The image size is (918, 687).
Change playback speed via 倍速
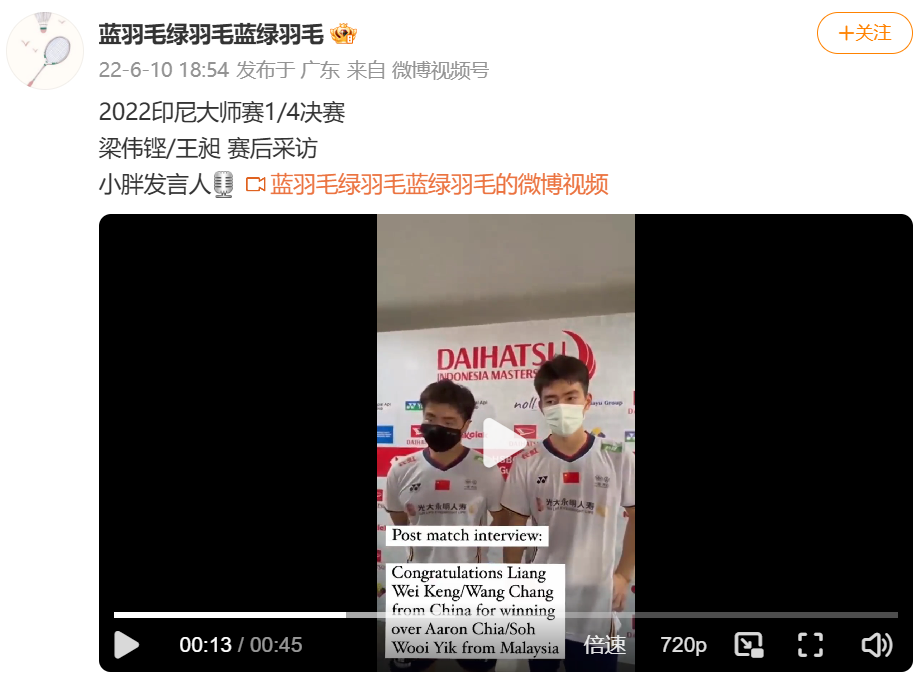605,645
